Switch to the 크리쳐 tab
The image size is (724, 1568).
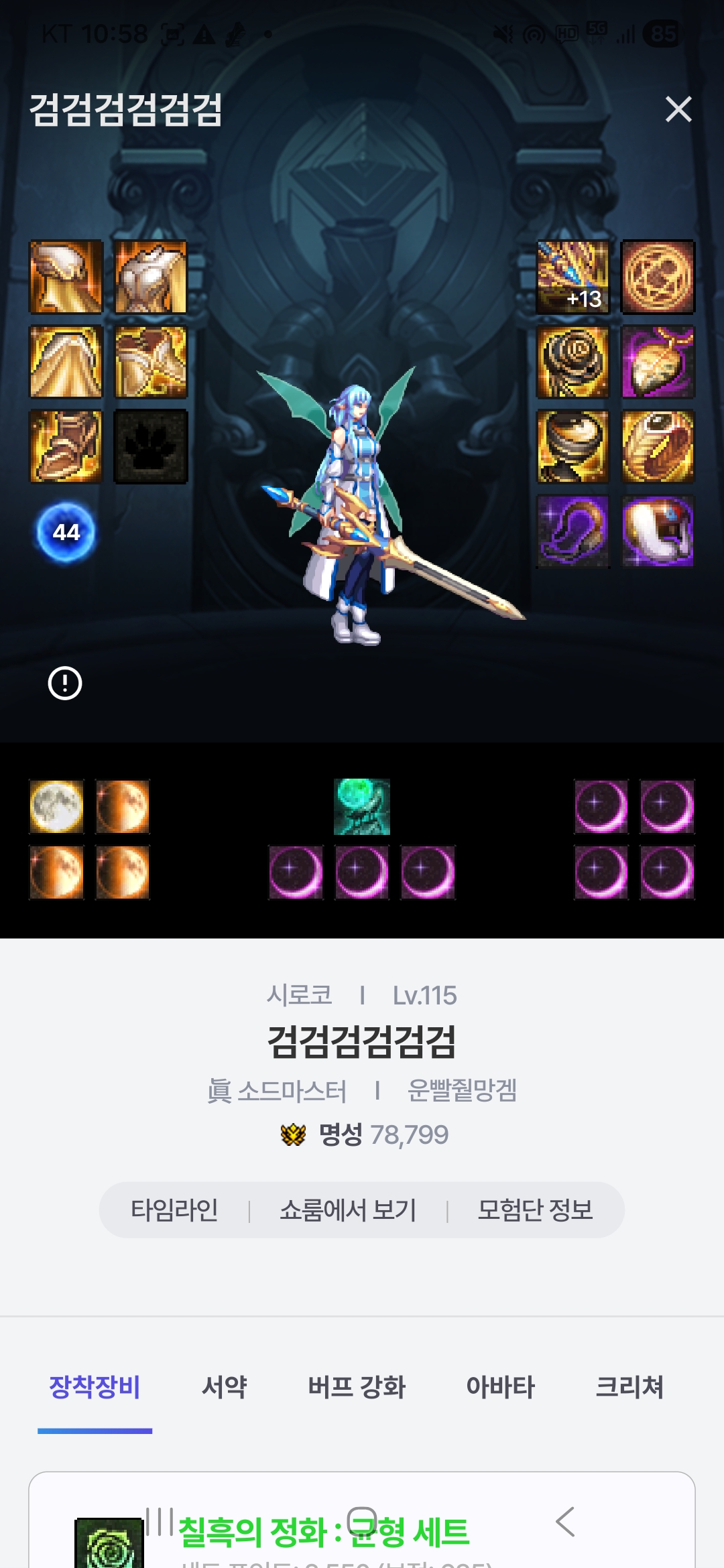click(x=629, y=1387)
